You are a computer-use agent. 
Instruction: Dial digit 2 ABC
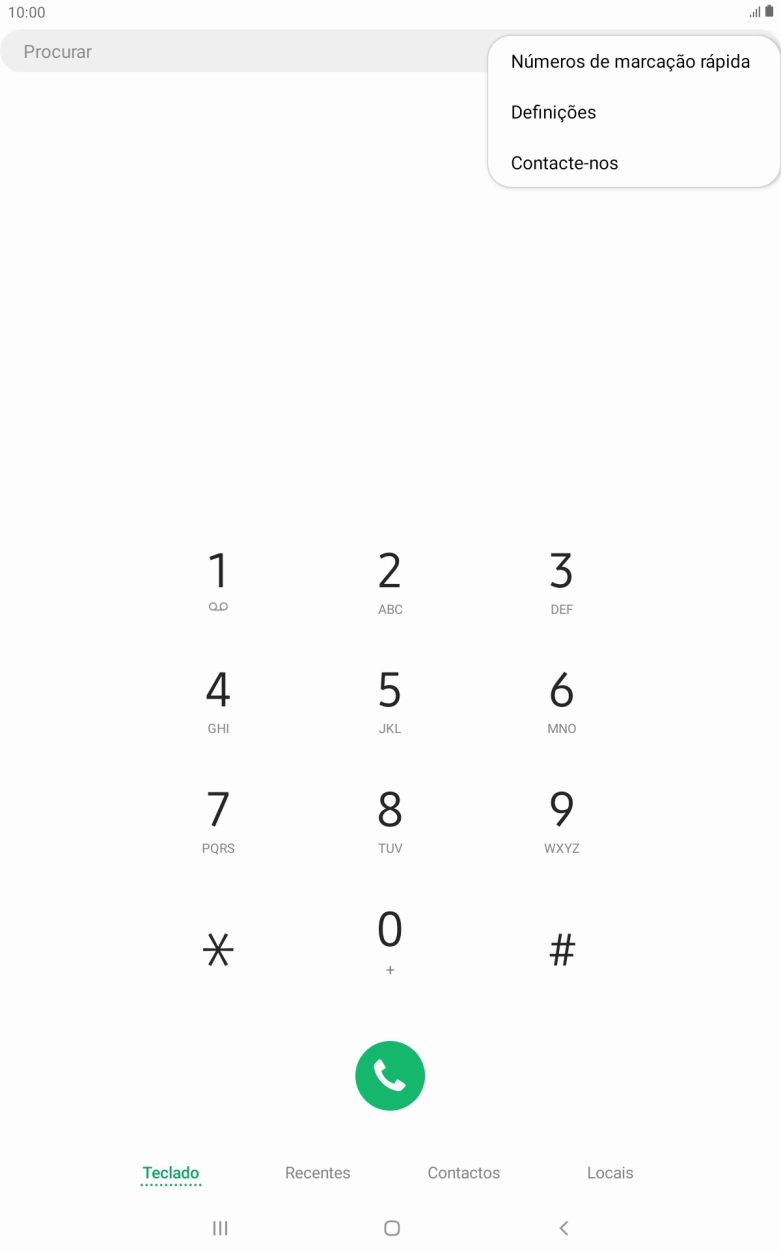390,580
